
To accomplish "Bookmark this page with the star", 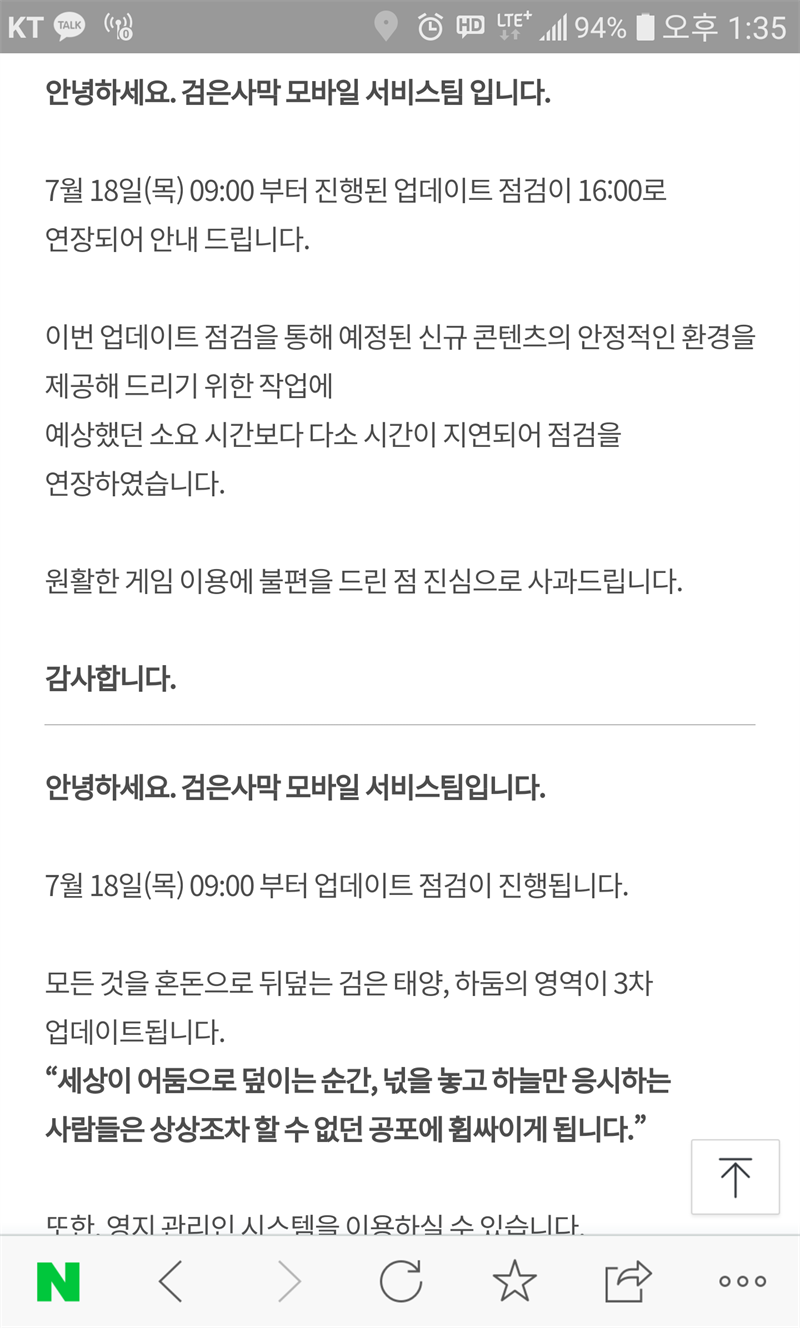I will tap(515, 1281).
